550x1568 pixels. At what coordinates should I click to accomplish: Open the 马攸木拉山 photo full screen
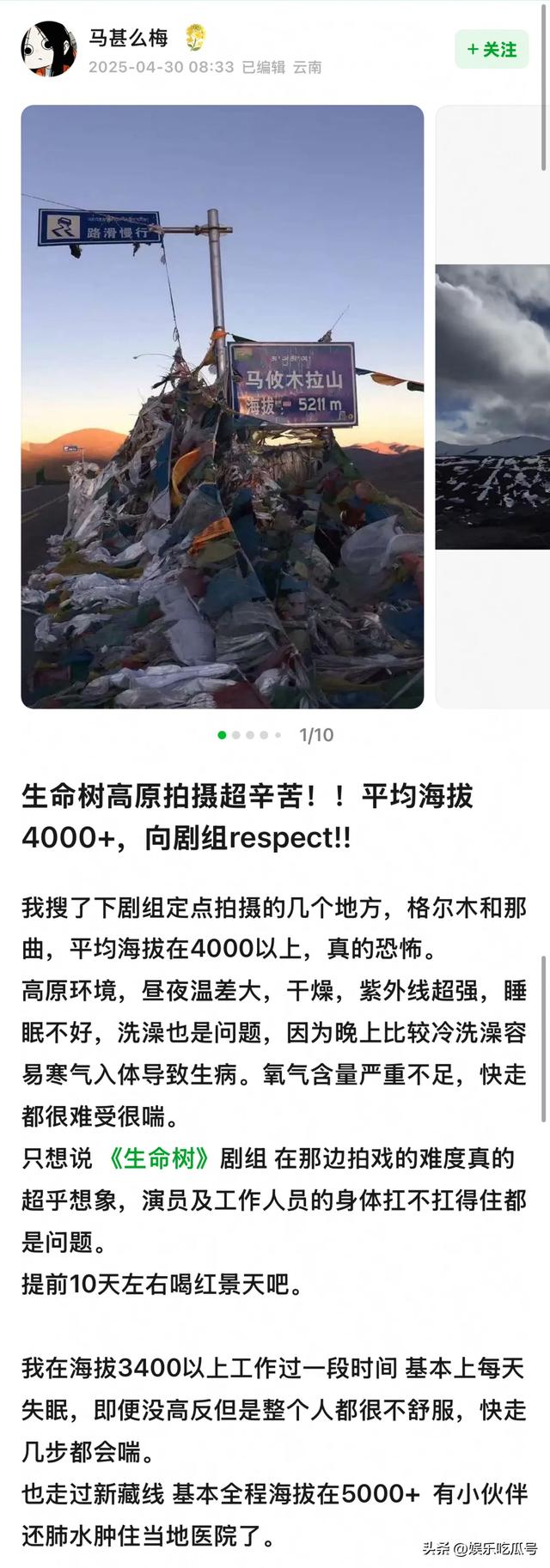[222, 406]
